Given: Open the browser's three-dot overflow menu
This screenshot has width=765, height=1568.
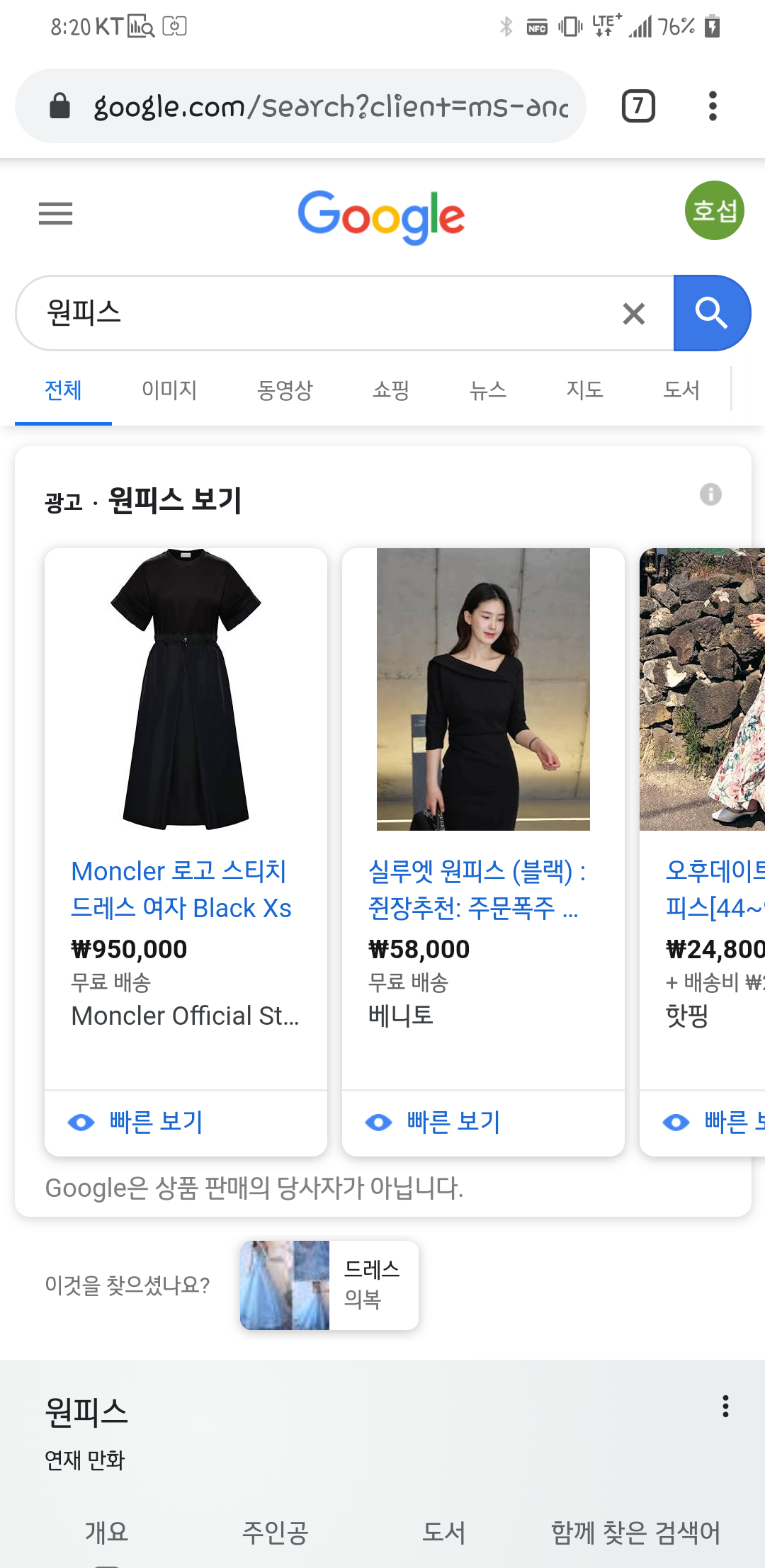Looking at the screenshot, I should 713,106.
